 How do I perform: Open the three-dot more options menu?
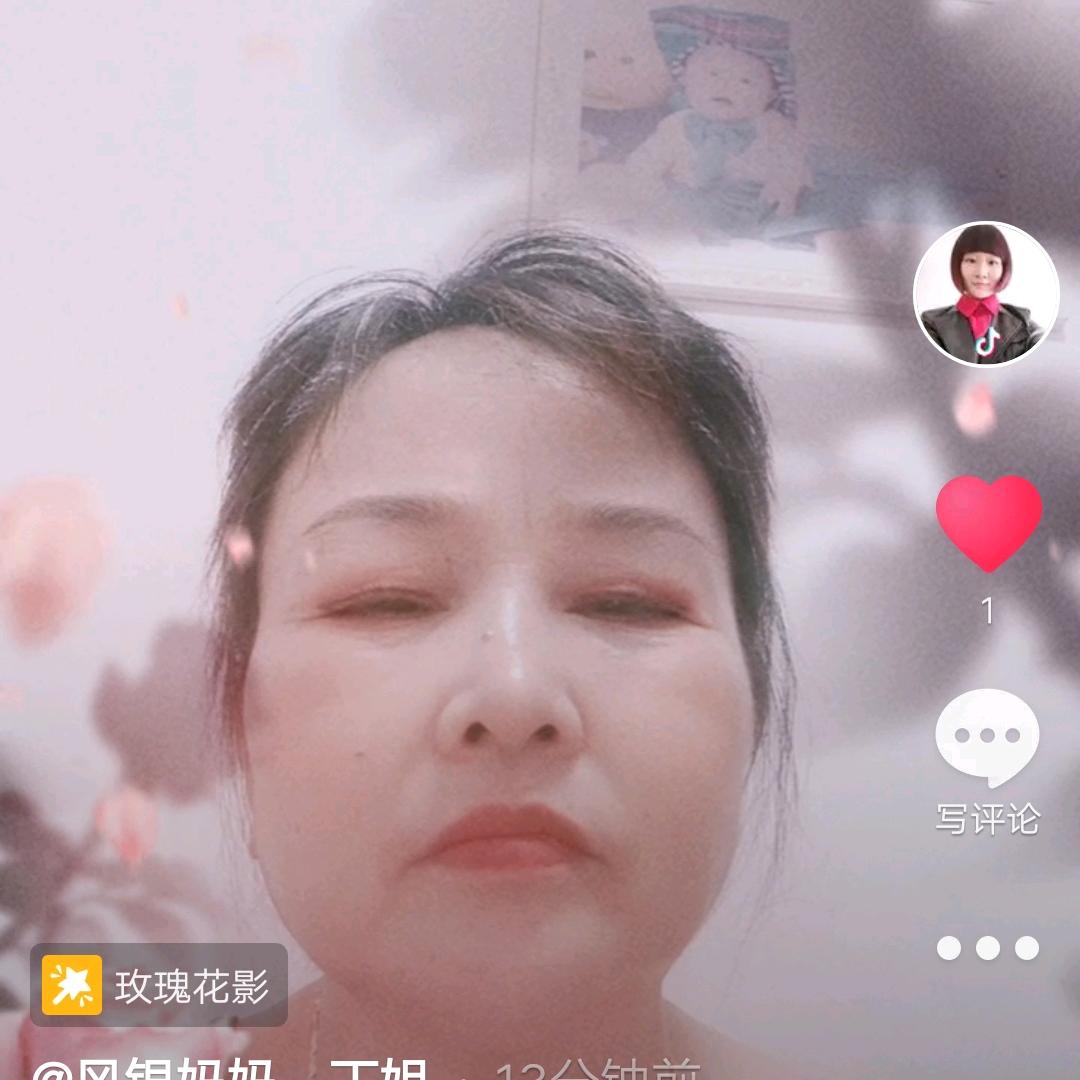pos(987,948)
